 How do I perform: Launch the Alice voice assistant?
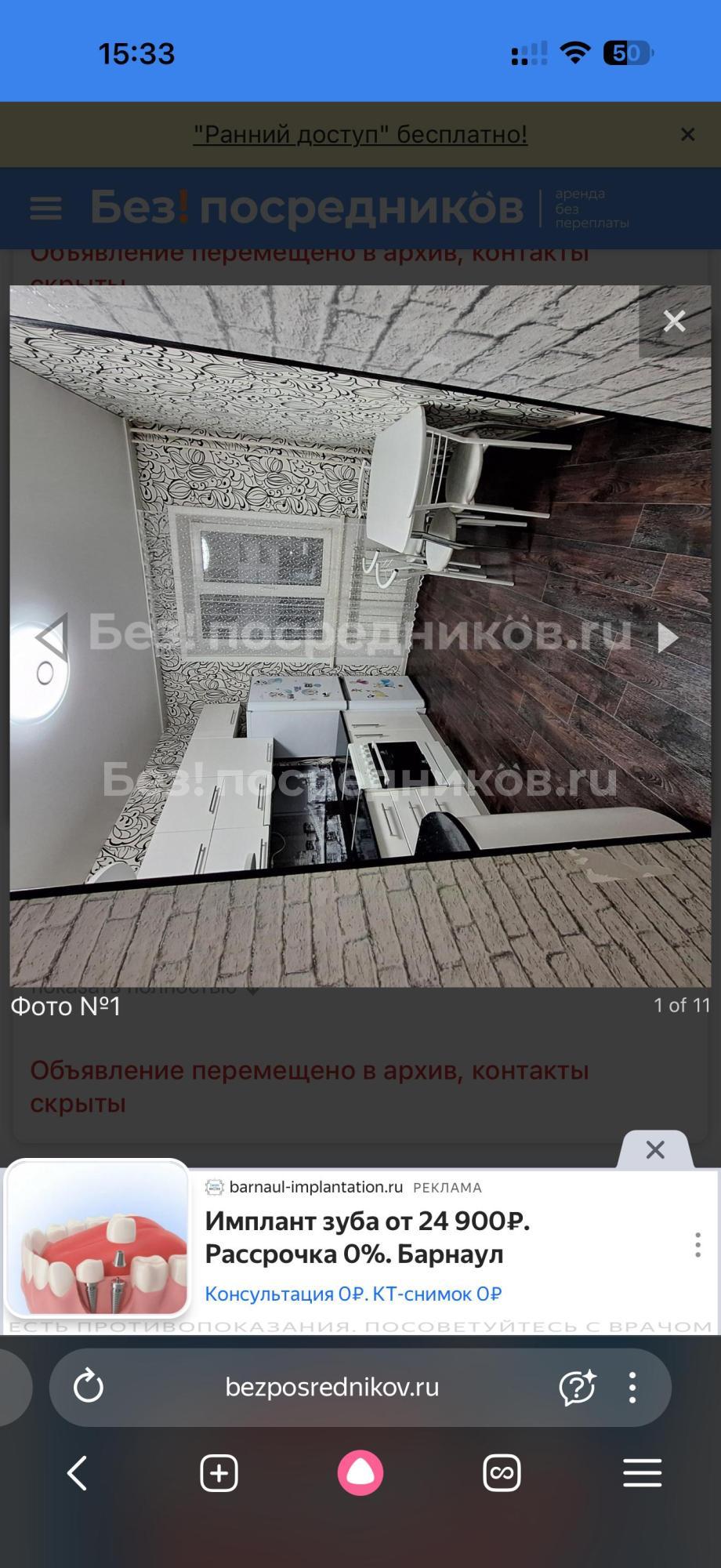[x=360, y=1474]
